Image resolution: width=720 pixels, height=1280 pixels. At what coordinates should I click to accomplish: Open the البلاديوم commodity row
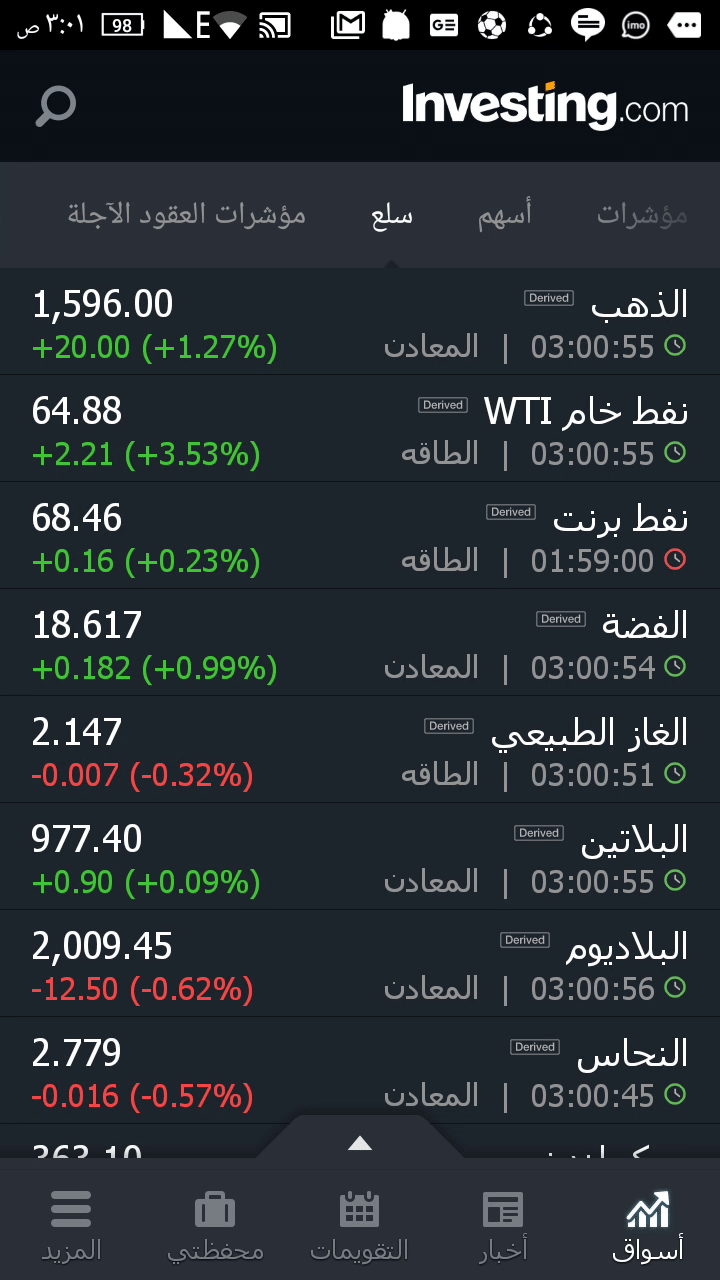360,964
